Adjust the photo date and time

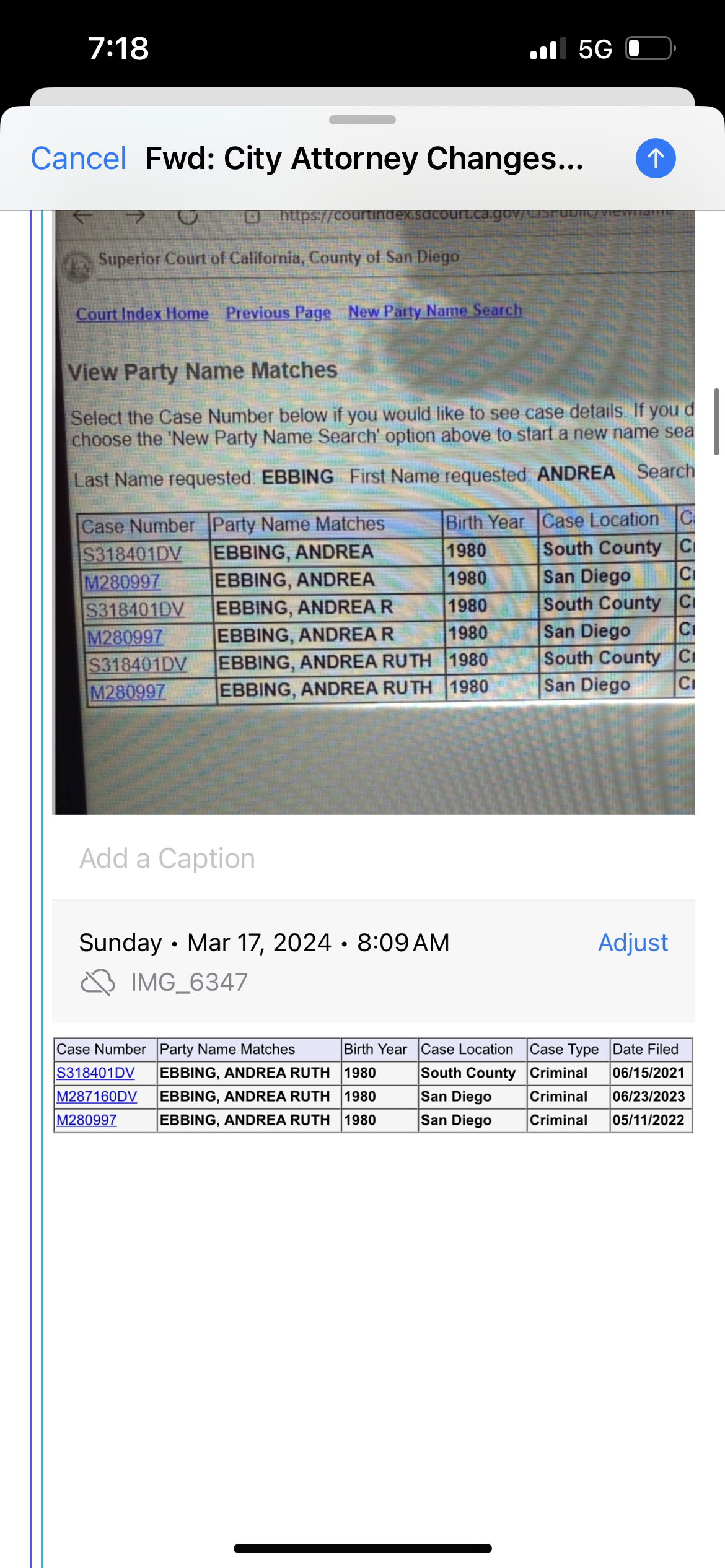coord(633,943)
